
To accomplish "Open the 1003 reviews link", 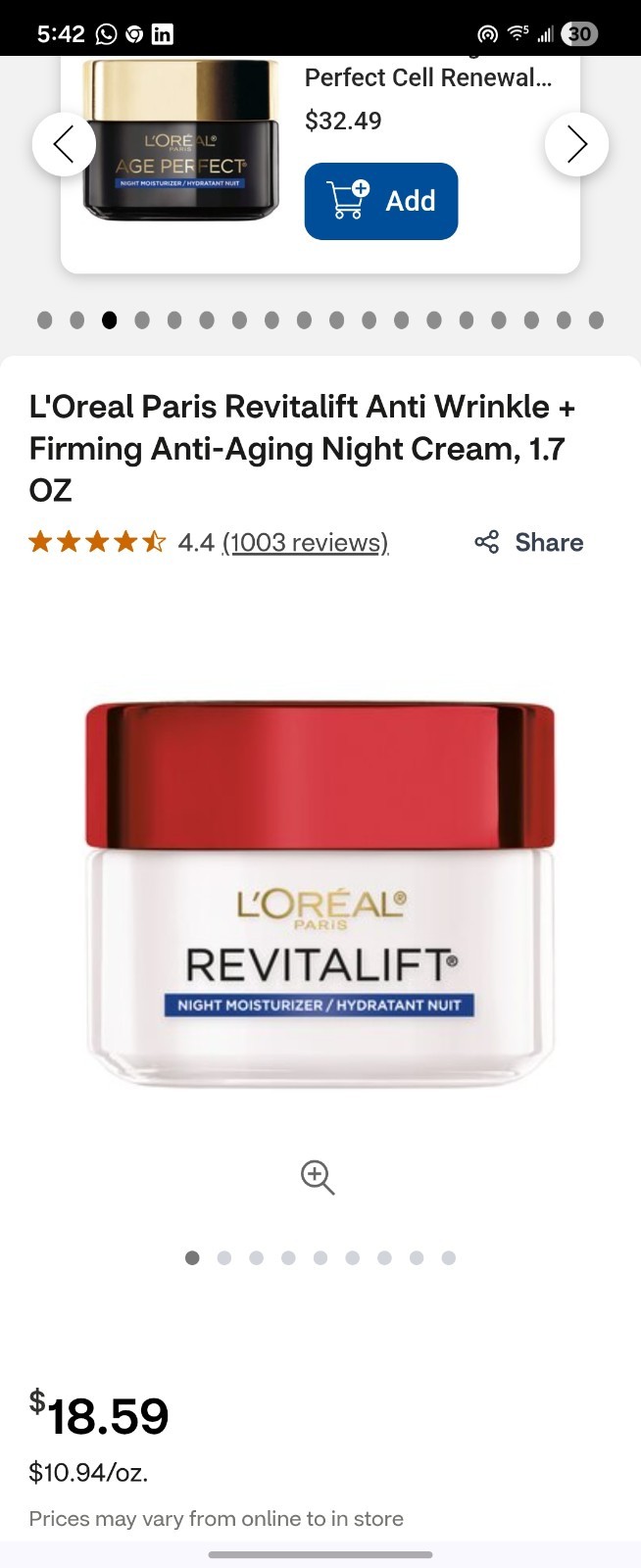I will (305, 542).
